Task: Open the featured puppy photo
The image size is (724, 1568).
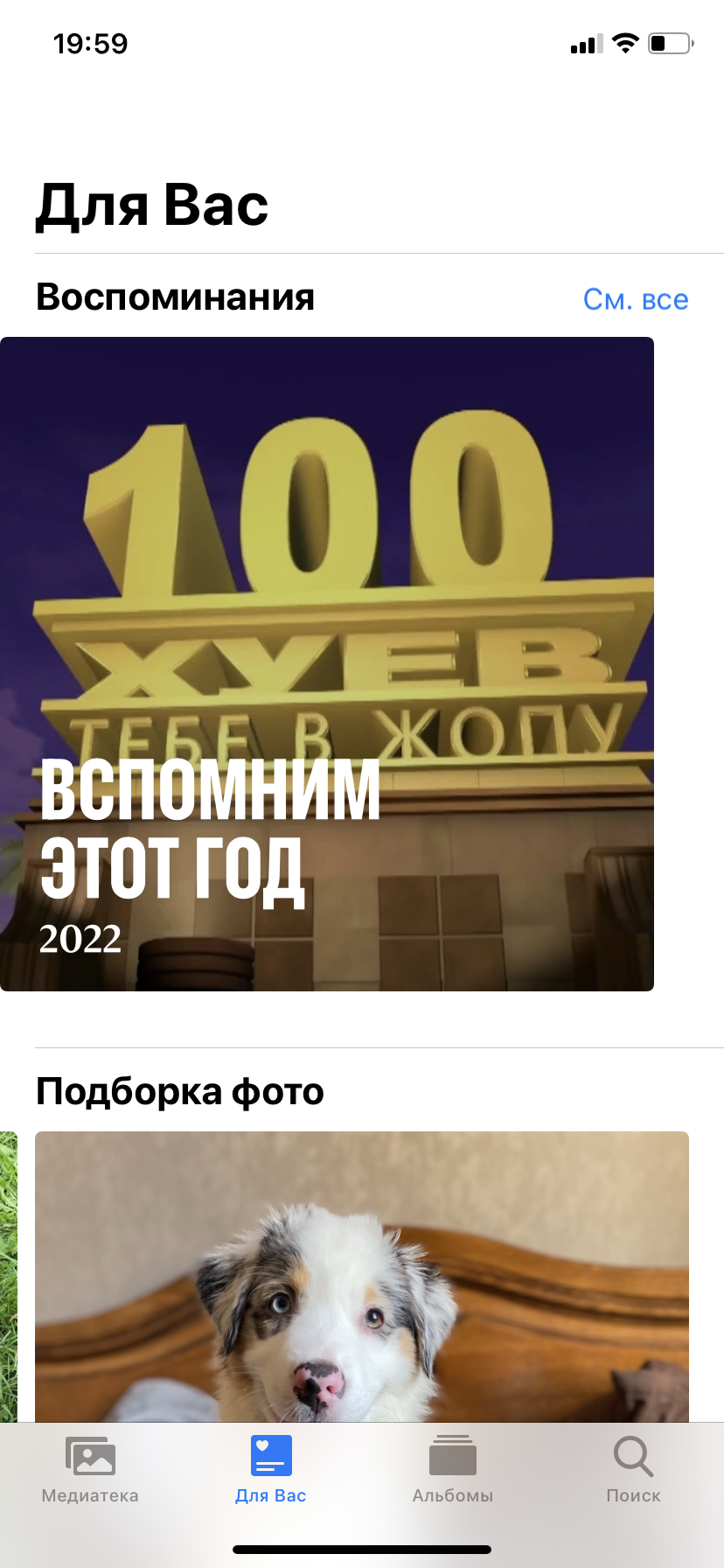Action: tap(362, 1277)
